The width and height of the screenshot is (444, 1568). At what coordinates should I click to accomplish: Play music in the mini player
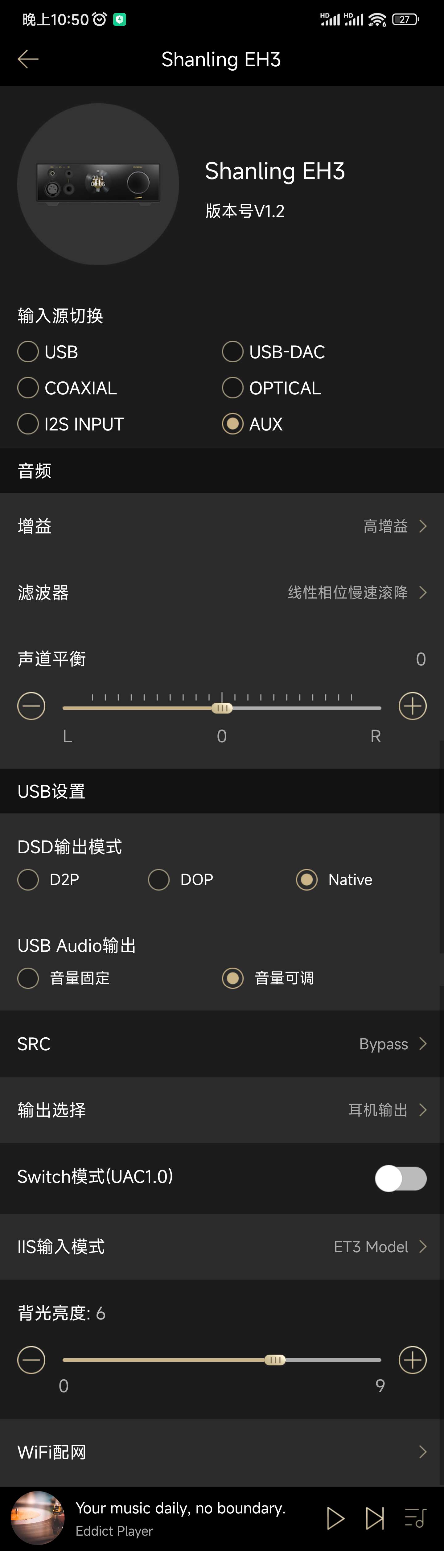[x=335, y=1518]
